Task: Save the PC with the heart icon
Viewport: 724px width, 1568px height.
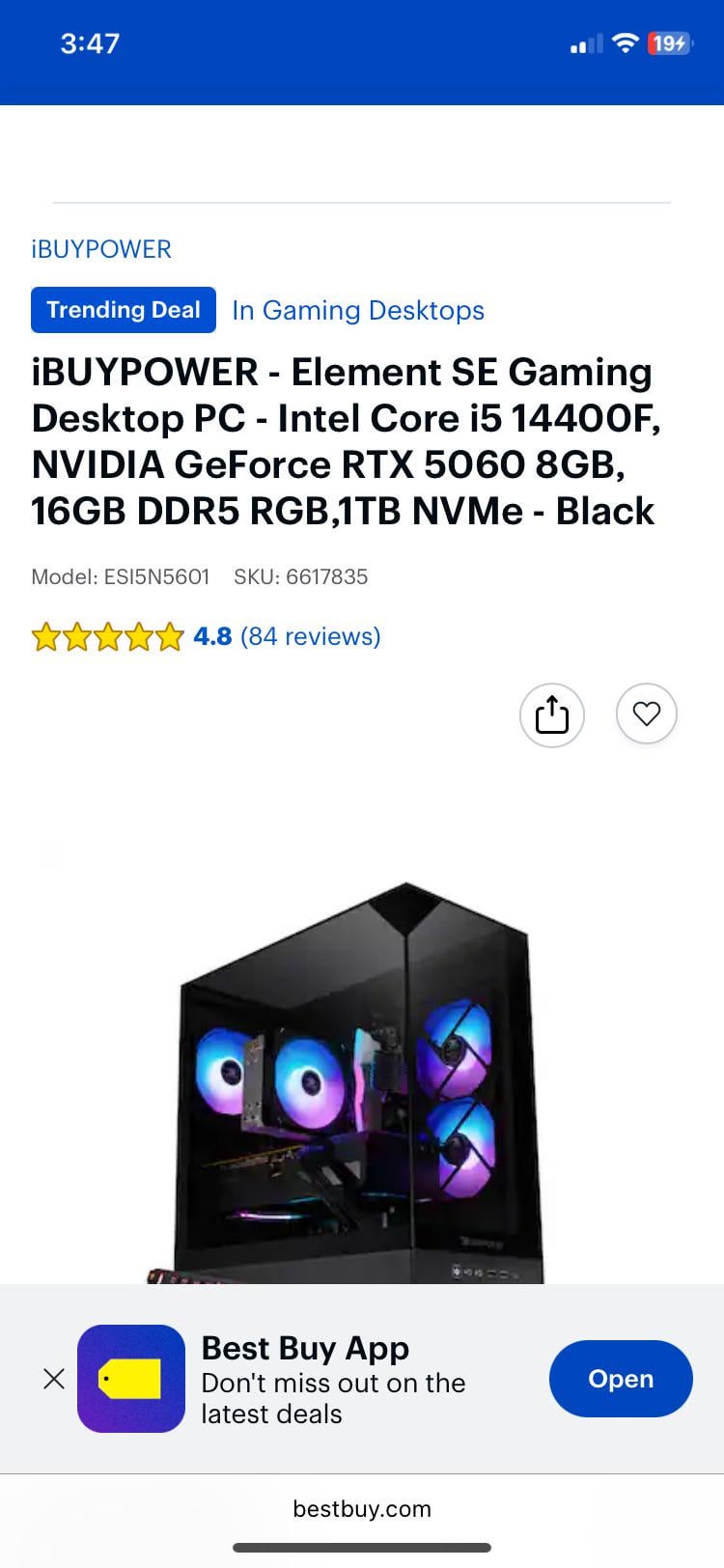Action: (x=647, y=714)
